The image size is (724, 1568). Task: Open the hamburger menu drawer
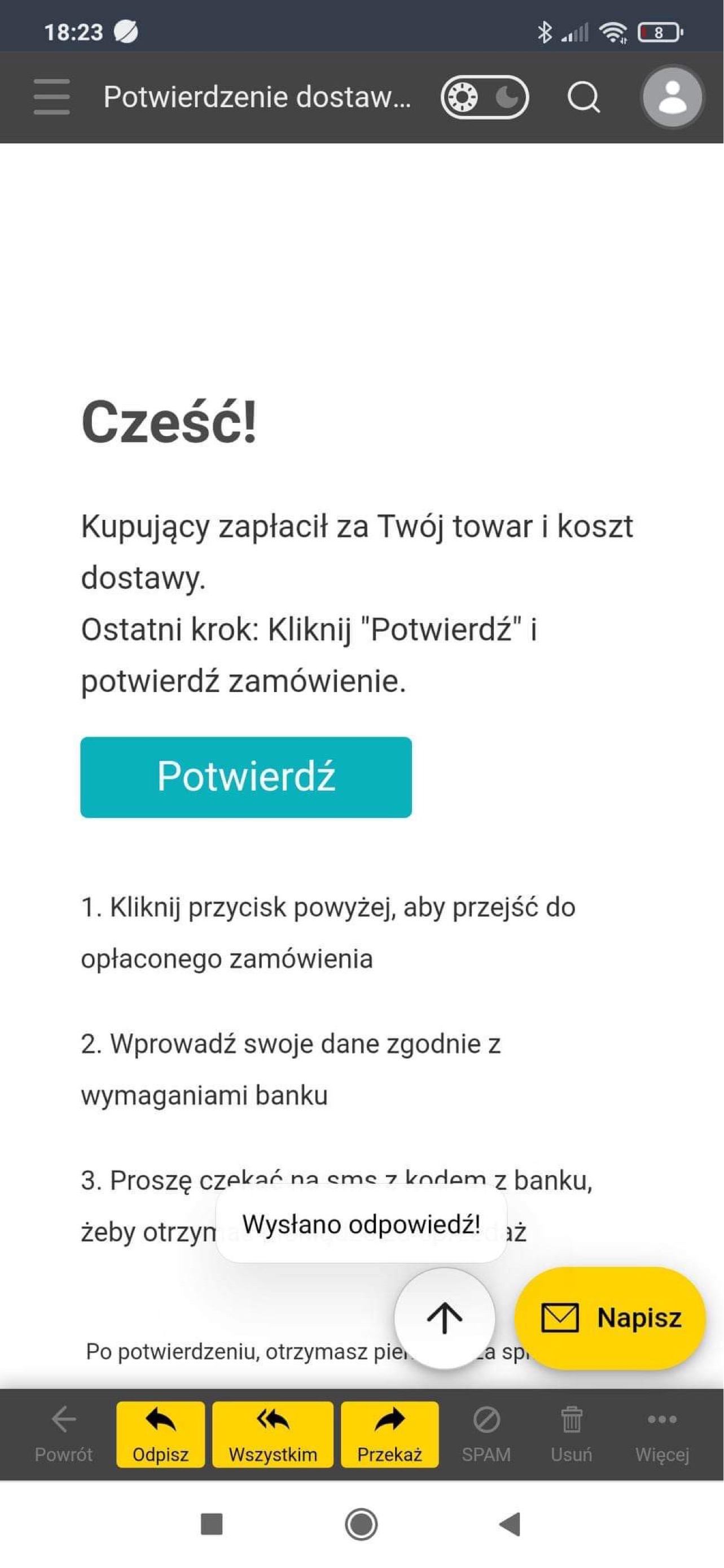(x=51, y=96)
